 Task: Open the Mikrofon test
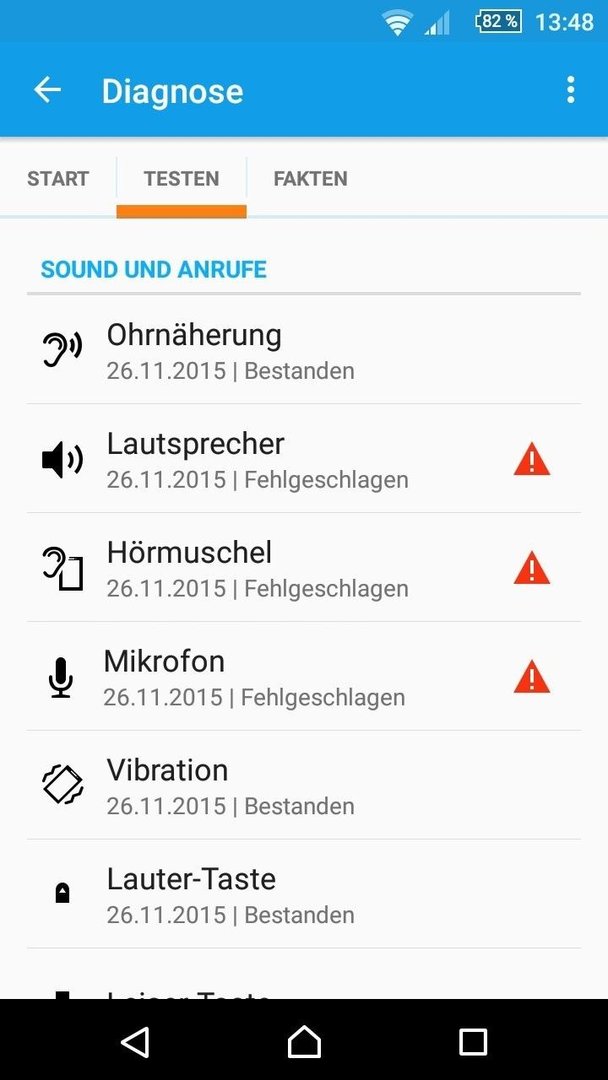[x=304, y=676]
